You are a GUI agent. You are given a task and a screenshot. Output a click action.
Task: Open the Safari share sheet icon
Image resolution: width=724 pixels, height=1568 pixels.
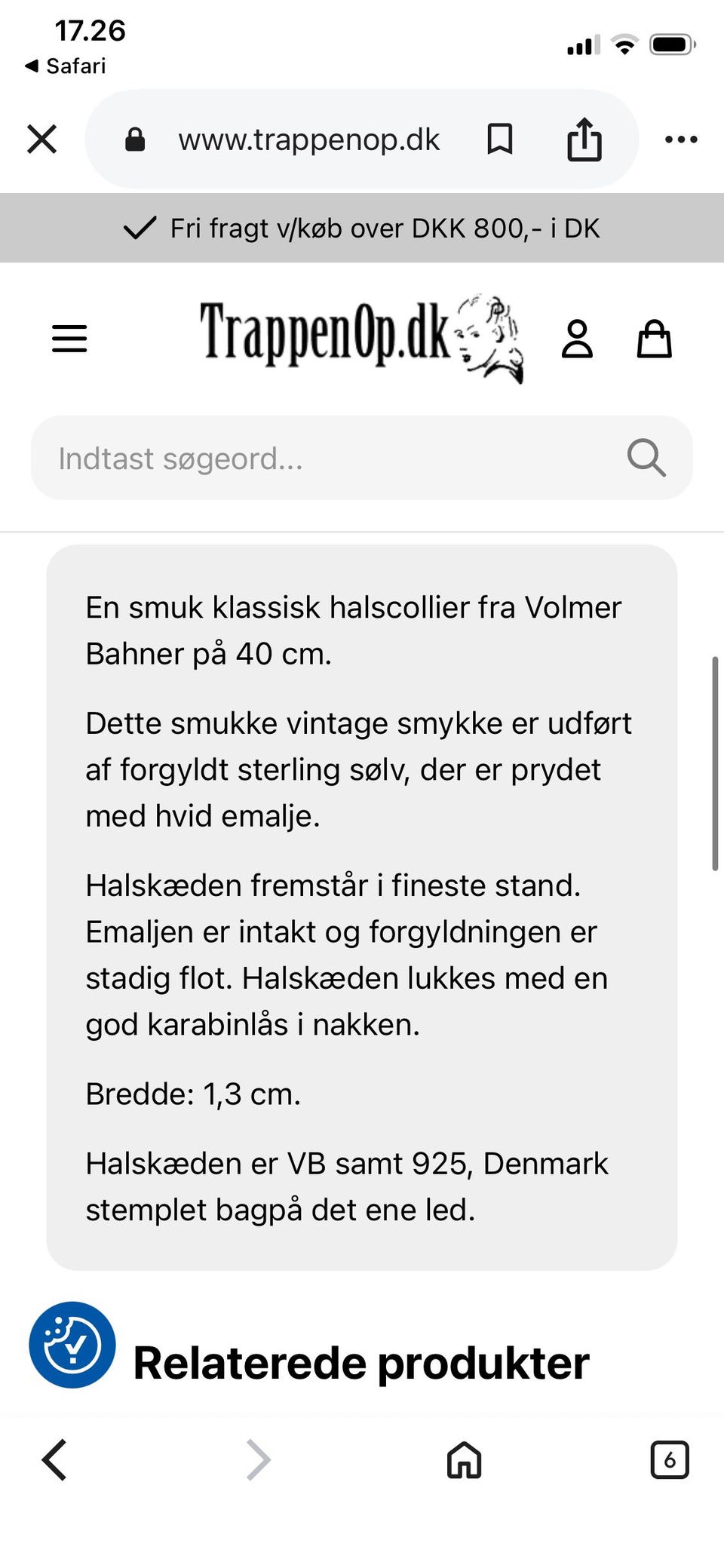pos(584,139)
